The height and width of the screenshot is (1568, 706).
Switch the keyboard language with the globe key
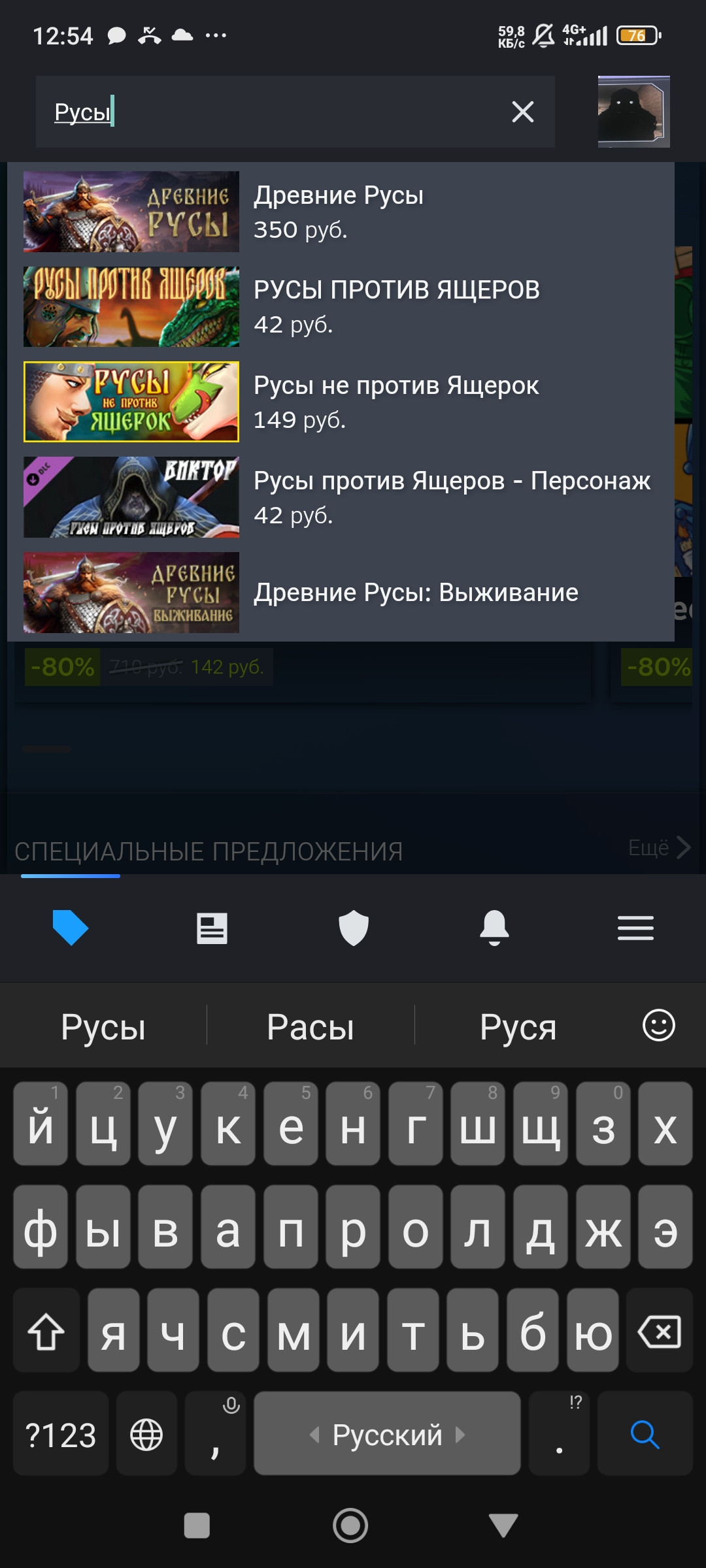tap(146, 1435)
